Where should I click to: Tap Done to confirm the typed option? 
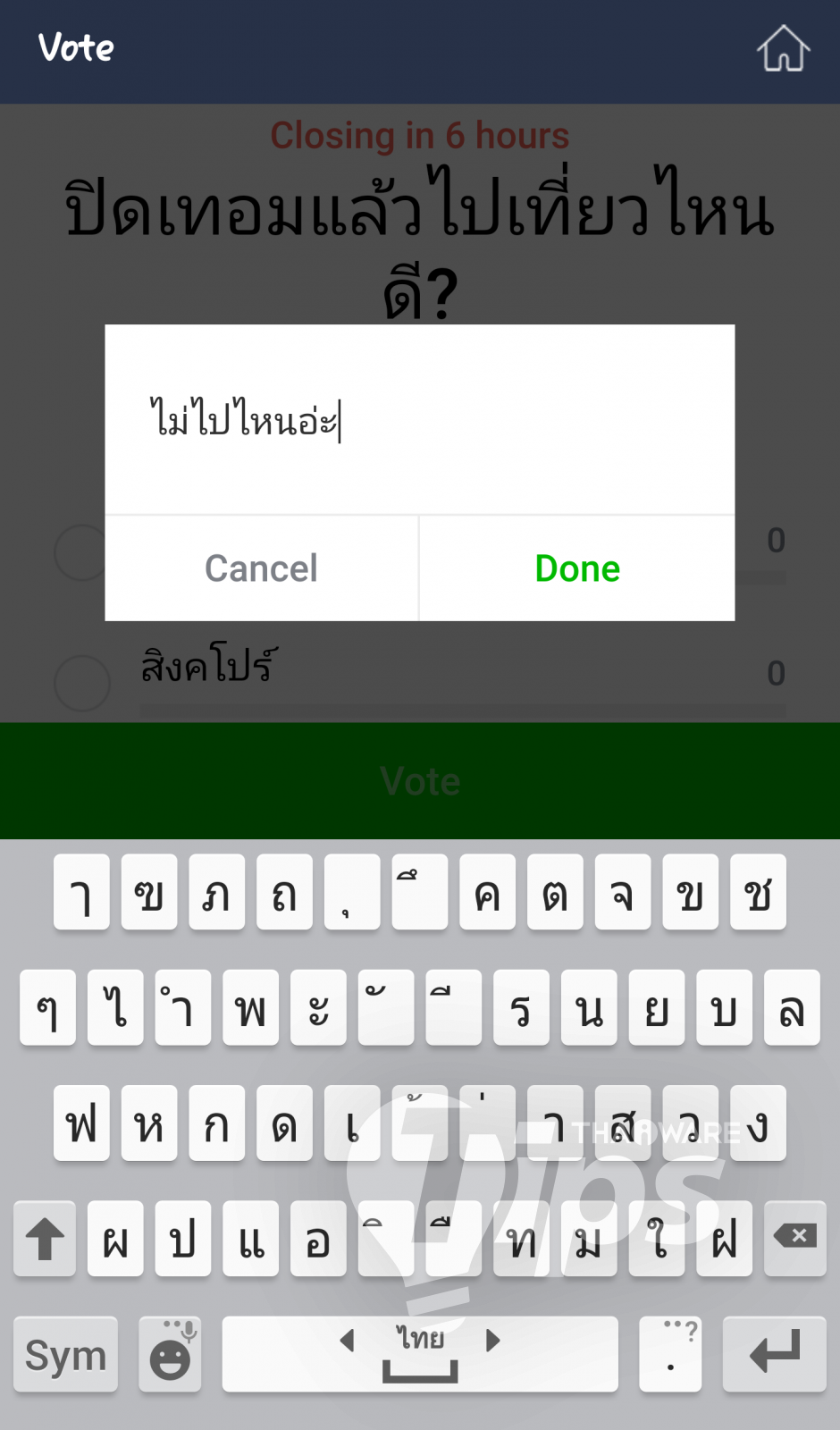[x=577, y=568]
